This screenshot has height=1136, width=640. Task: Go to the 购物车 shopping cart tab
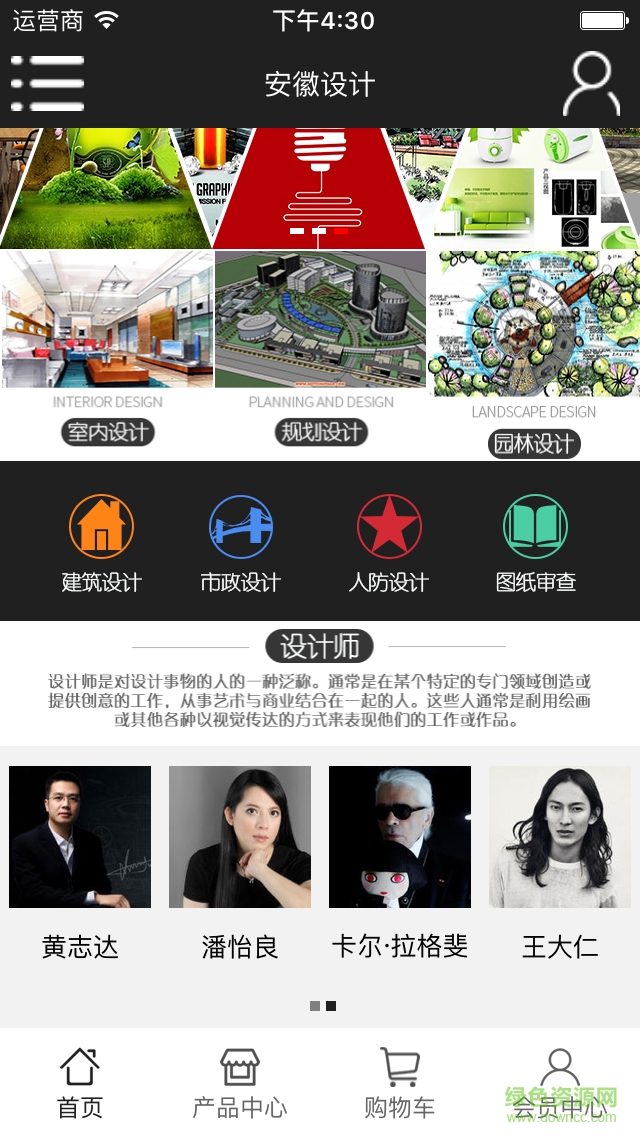400,1082
